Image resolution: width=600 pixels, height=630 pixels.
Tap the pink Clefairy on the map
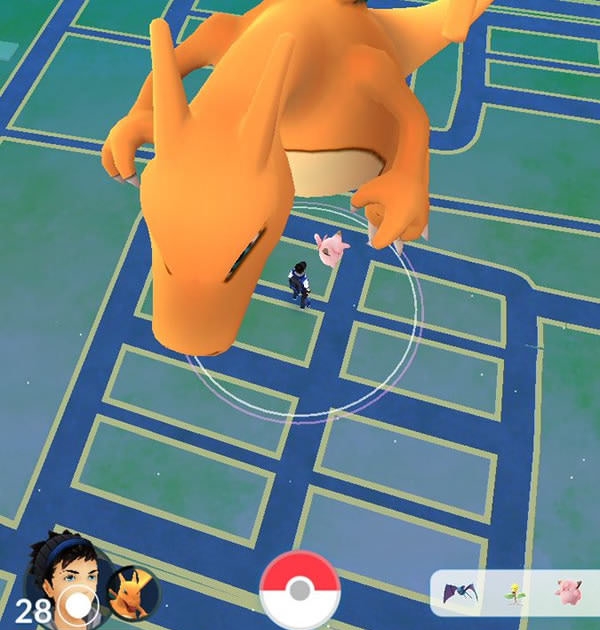pyautogui.click(x=333, y=246)
